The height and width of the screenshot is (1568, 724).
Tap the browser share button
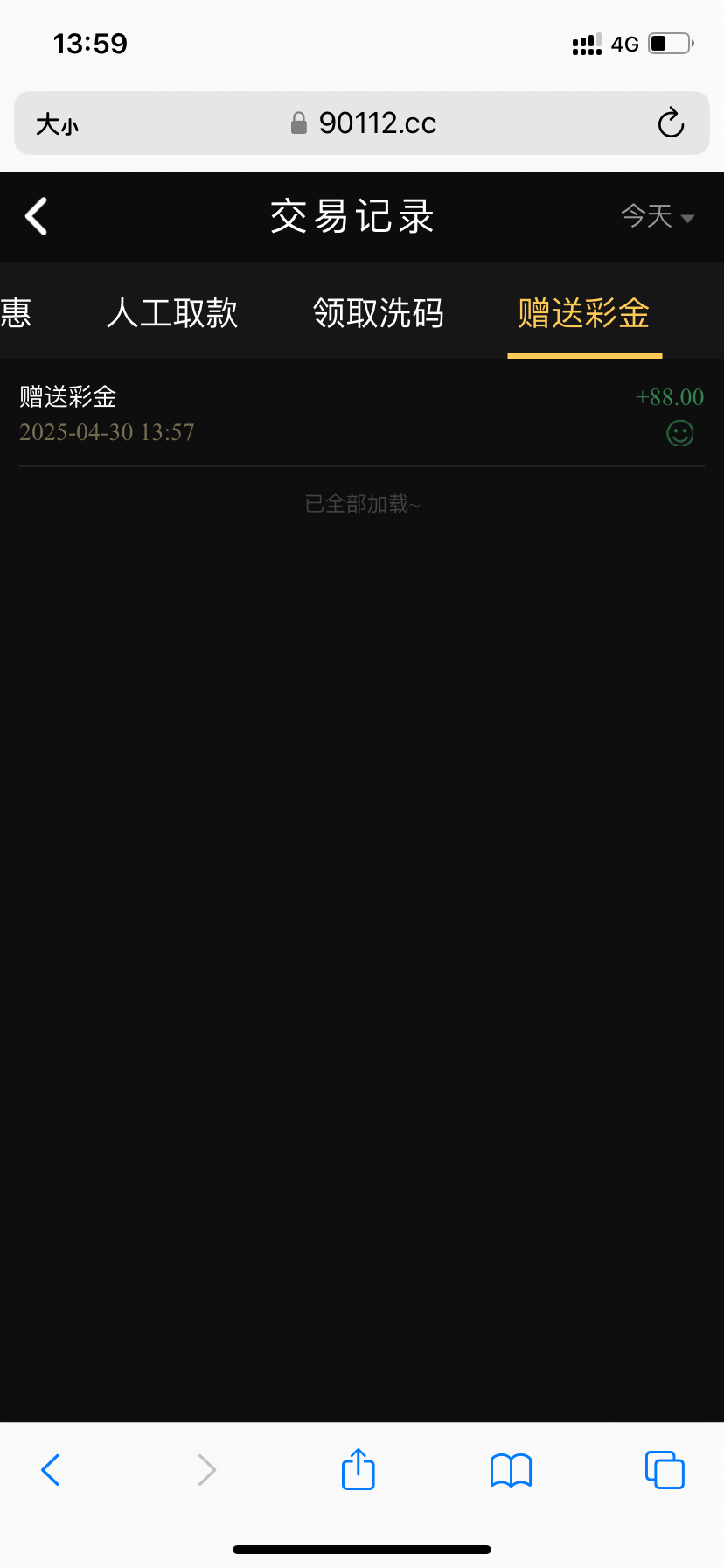click(x=359, y=1469)
